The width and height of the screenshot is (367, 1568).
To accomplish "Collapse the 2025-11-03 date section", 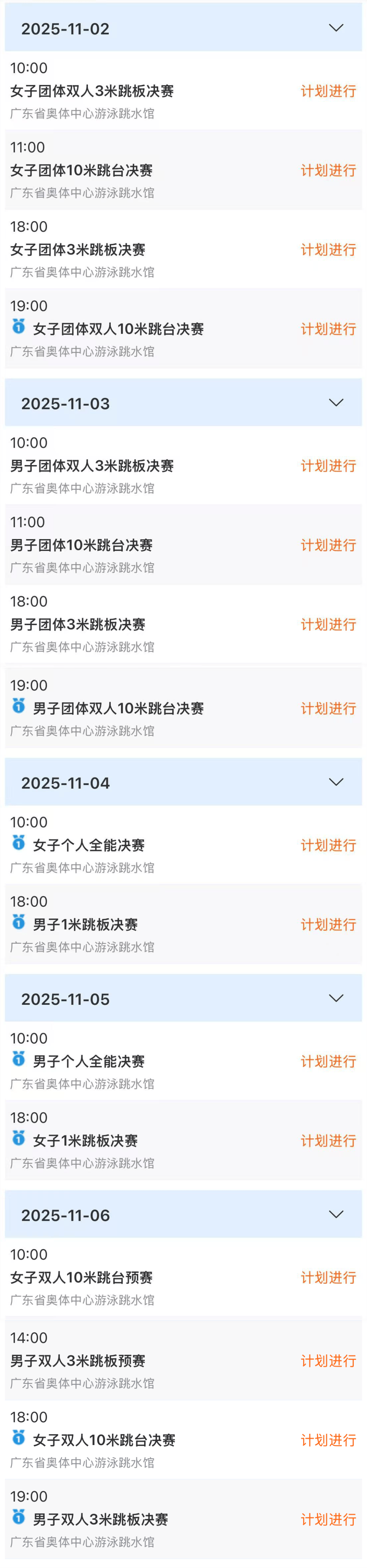I will (336, 403).
